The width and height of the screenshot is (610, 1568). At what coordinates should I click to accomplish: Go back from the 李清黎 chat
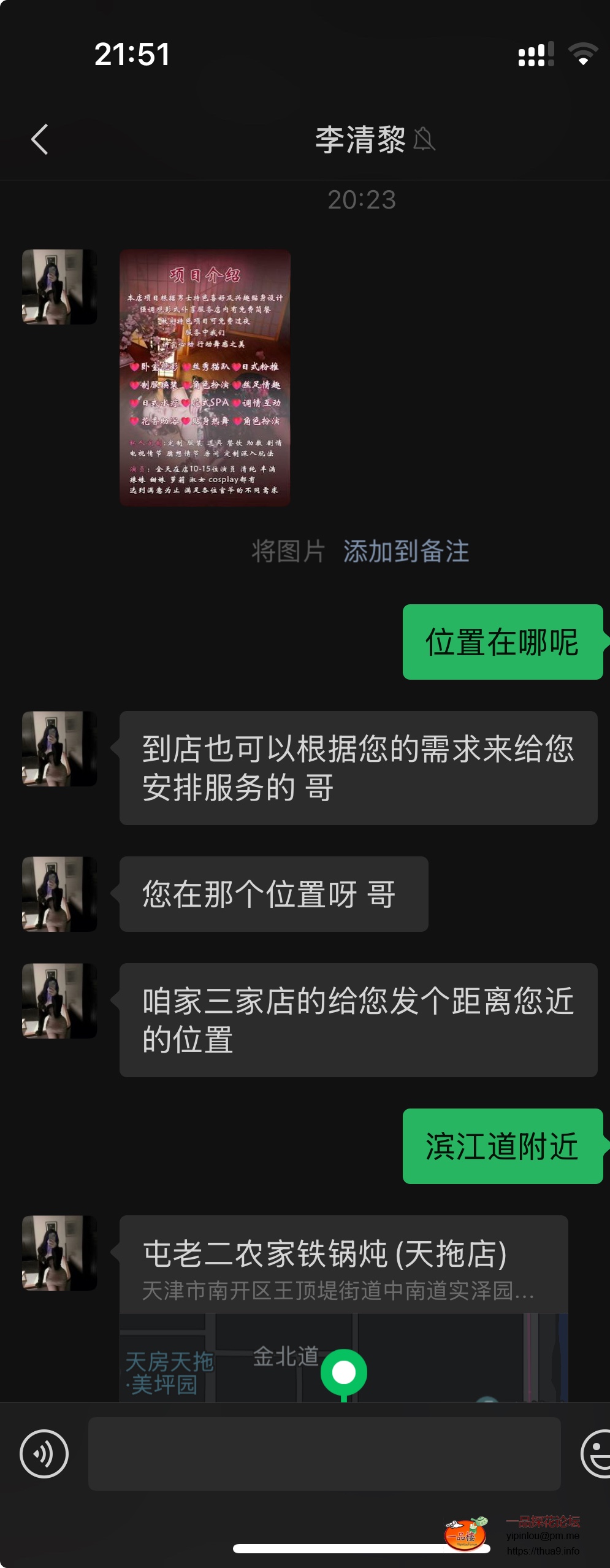pos(40,140)
